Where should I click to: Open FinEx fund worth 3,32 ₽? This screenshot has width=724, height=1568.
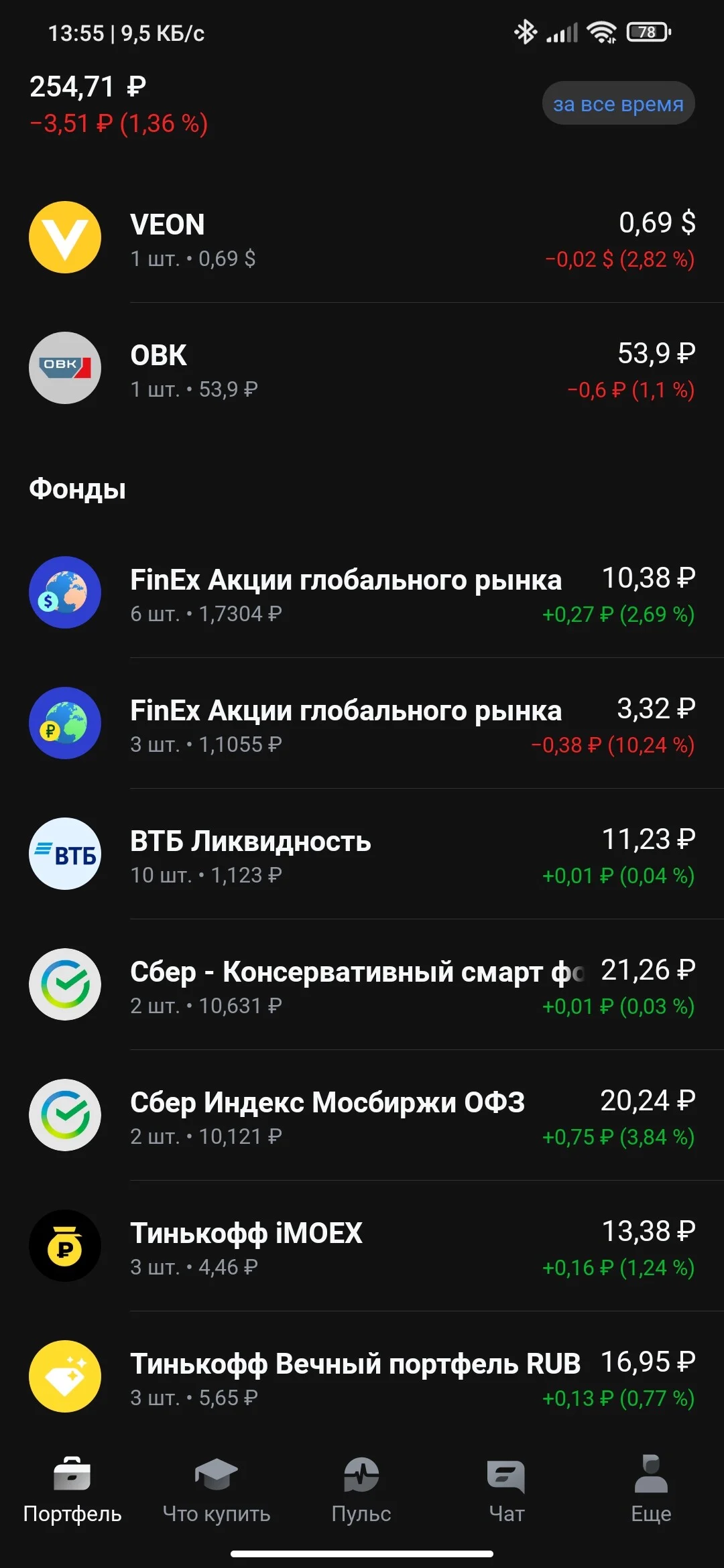click(362, 724)
